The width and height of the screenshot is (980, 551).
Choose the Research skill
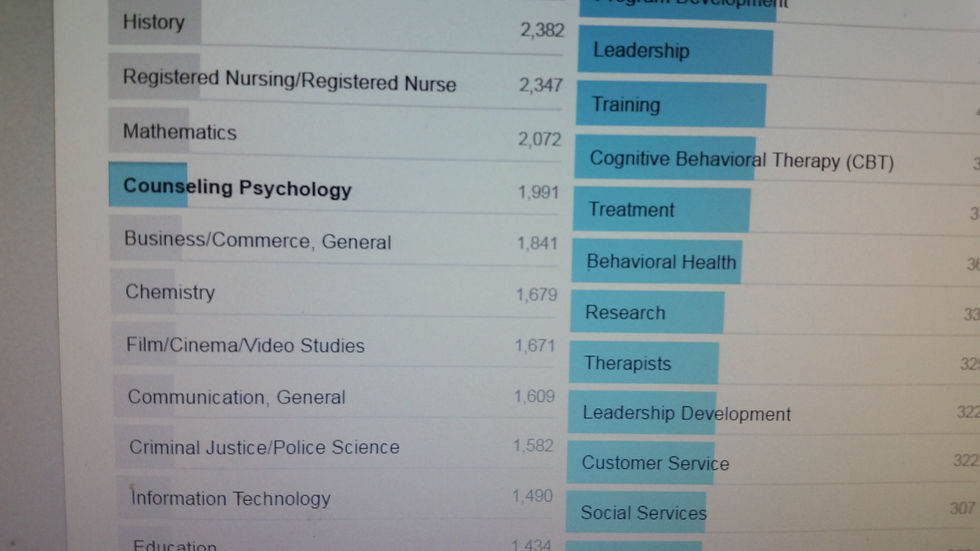(x=625, y=313)
